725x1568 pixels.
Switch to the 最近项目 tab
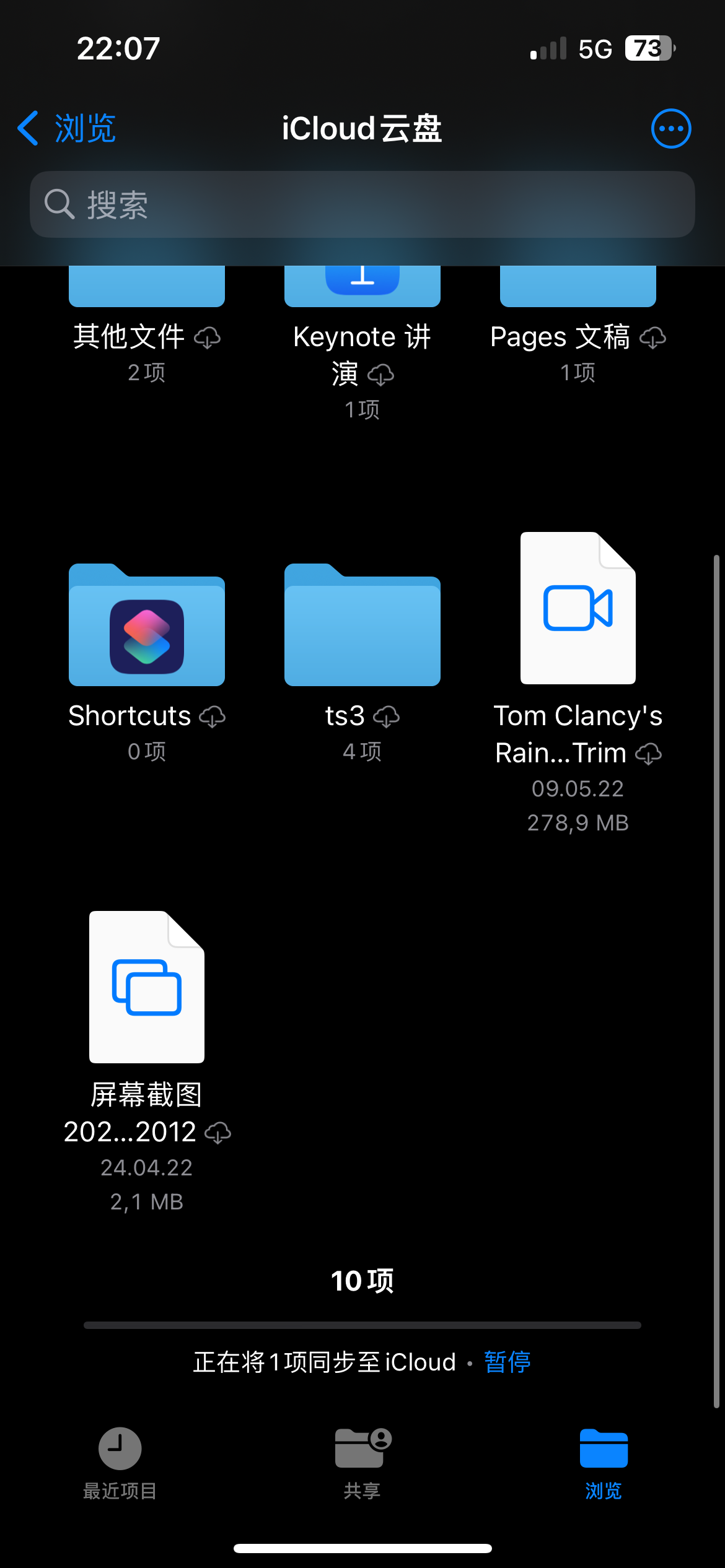pyautogui.click(x=120, y=1463)
